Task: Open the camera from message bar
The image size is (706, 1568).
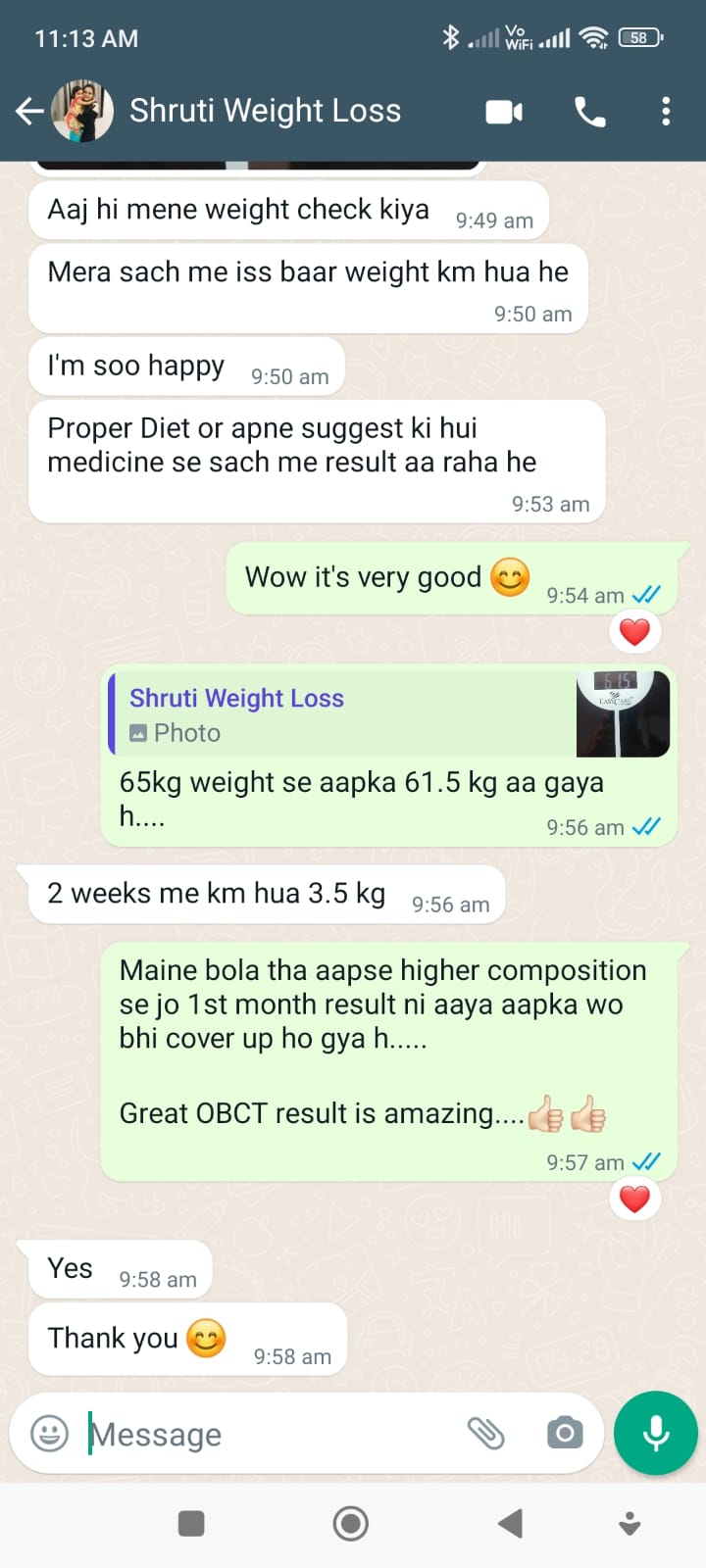Action: [x=565, y=1434]
